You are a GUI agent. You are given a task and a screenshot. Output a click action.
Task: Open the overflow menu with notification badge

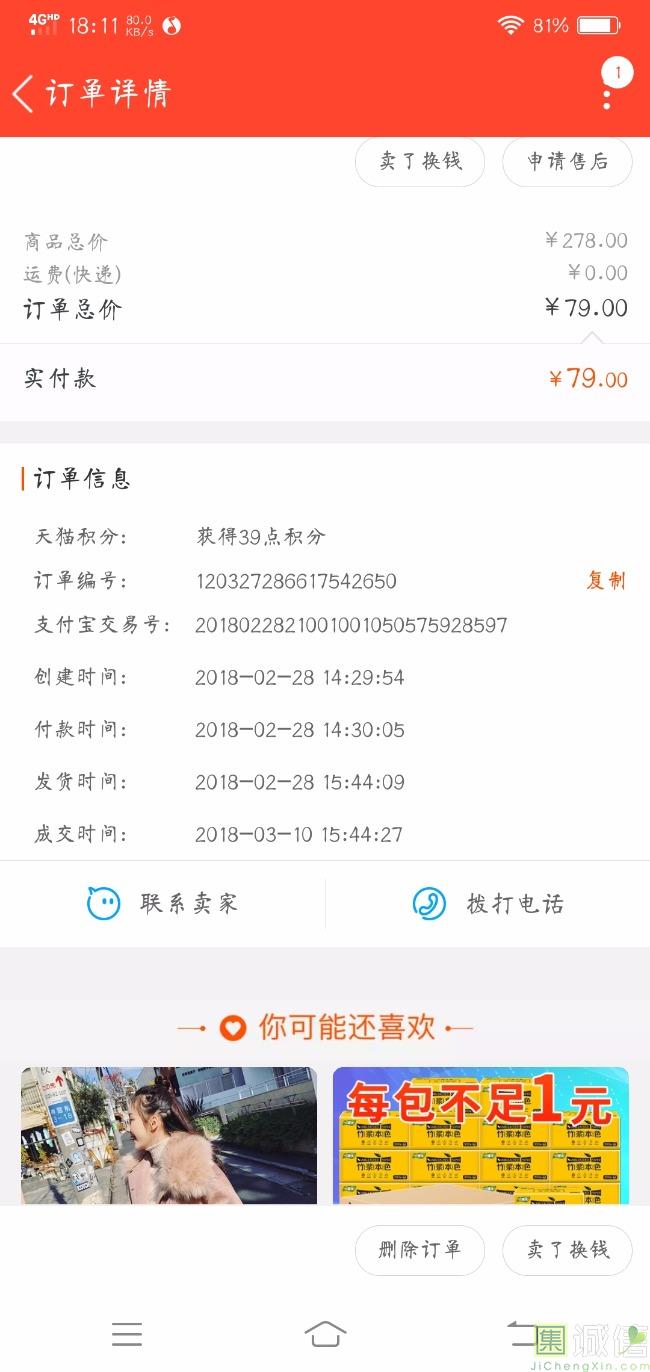[x=608, y=90]
